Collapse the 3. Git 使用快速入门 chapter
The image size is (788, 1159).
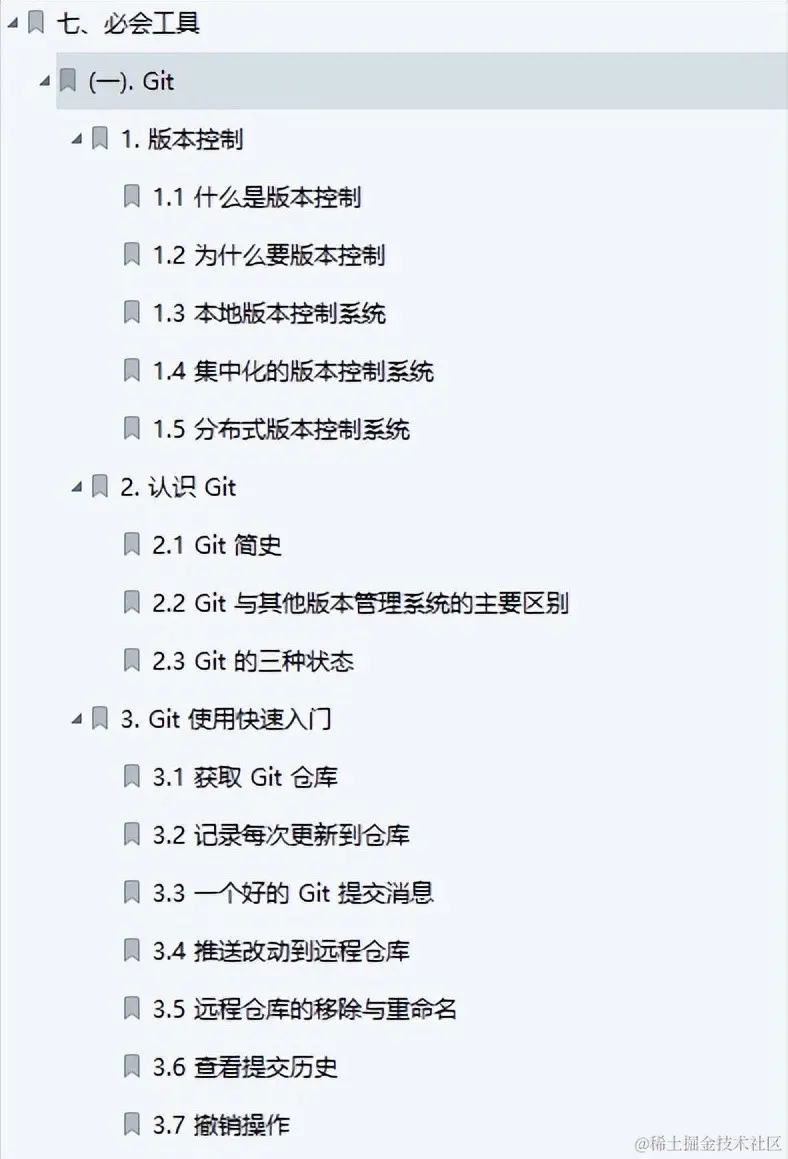(76, 719)
